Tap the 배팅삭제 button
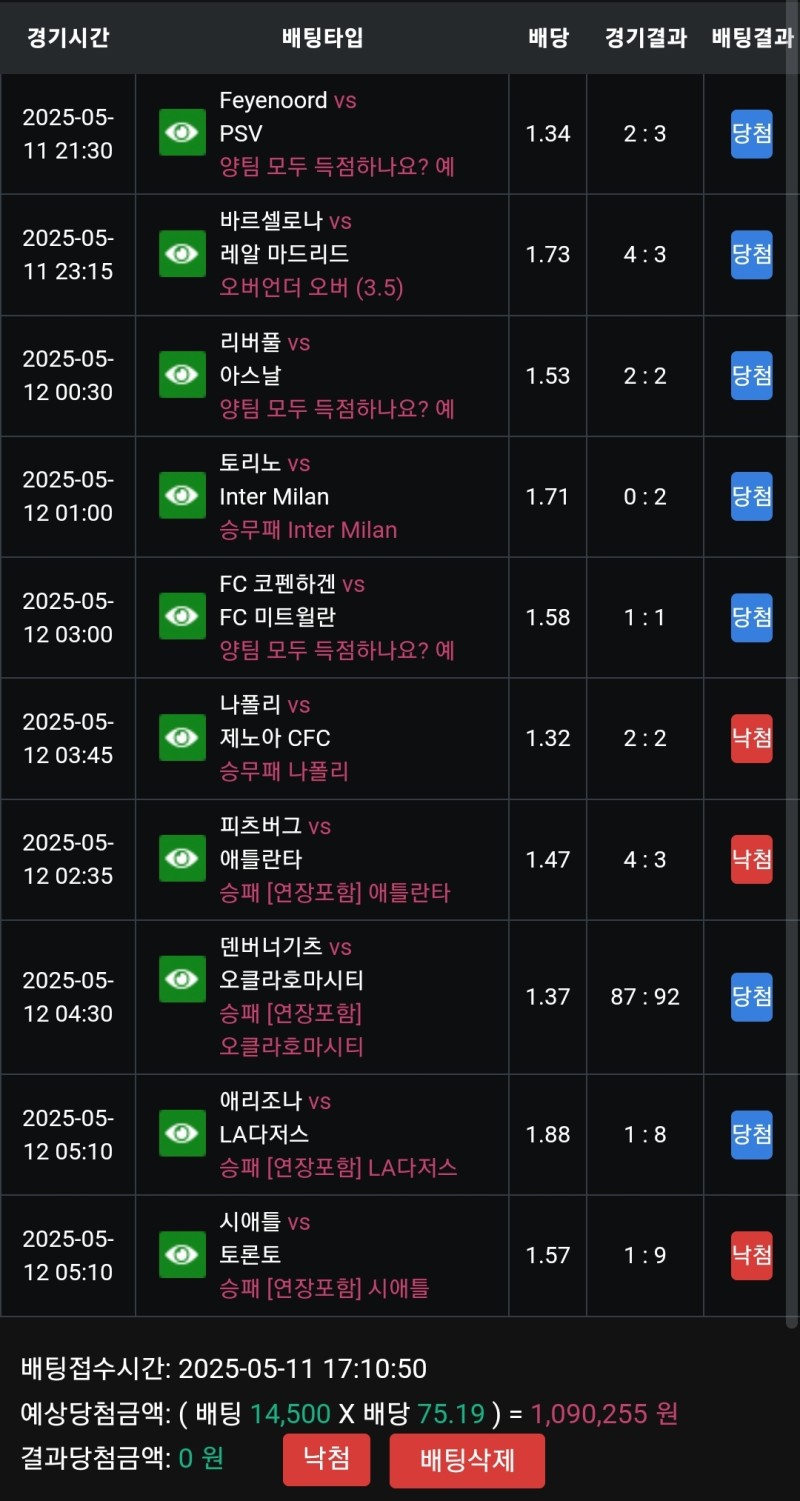The image size is (800, 1501). 467,1460
